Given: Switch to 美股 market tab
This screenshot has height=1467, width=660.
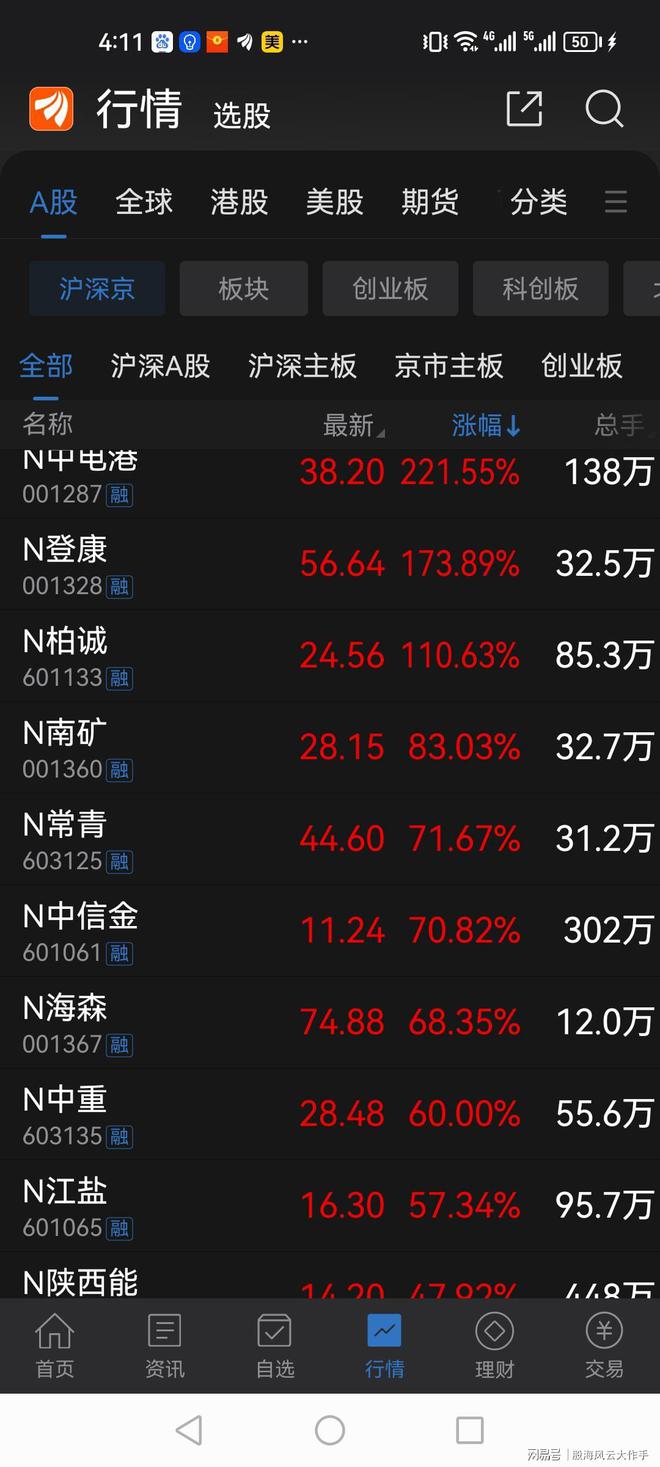Looking at the screenshot, I should (334, 202).
